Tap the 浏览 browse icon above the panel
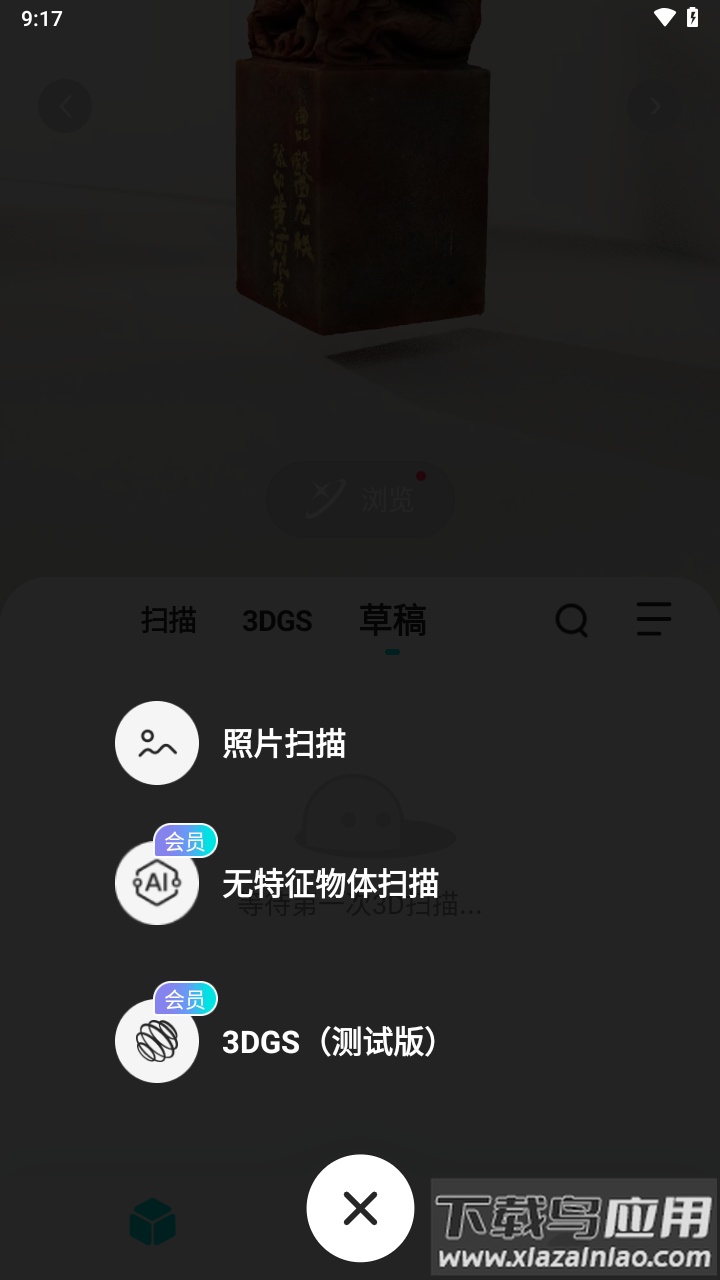Screen dimensions: 720x1280 (x=327, y=498)
